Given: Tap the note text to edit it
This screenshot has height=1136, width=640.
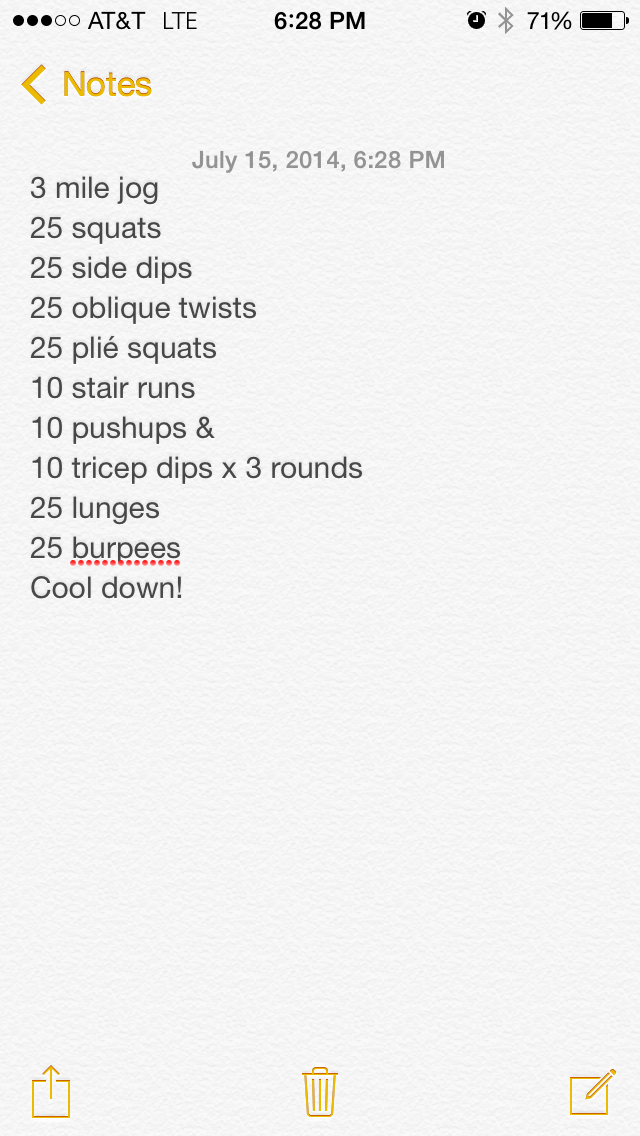Looking at the screenshot, I should (x=196, y=388).
